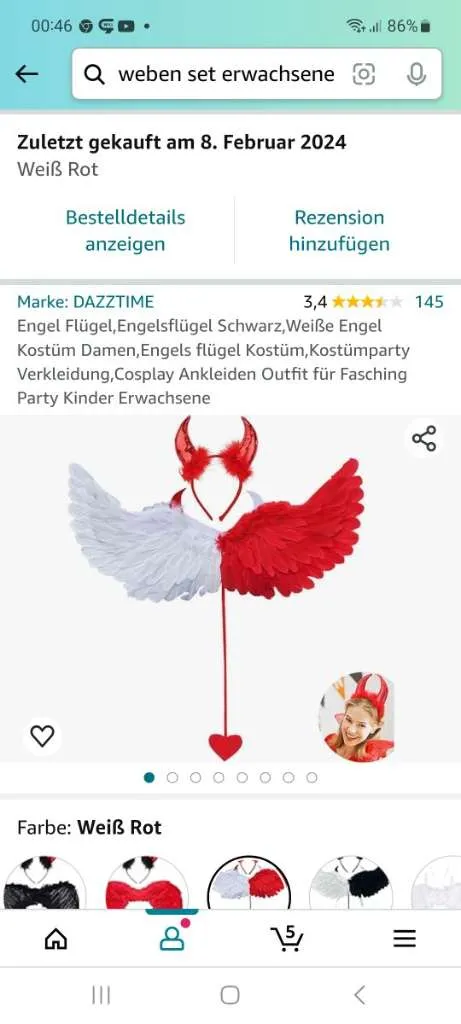Select the black wings color option
Image resolution: width=461 pixels, height=1024 pixels.
42,883
